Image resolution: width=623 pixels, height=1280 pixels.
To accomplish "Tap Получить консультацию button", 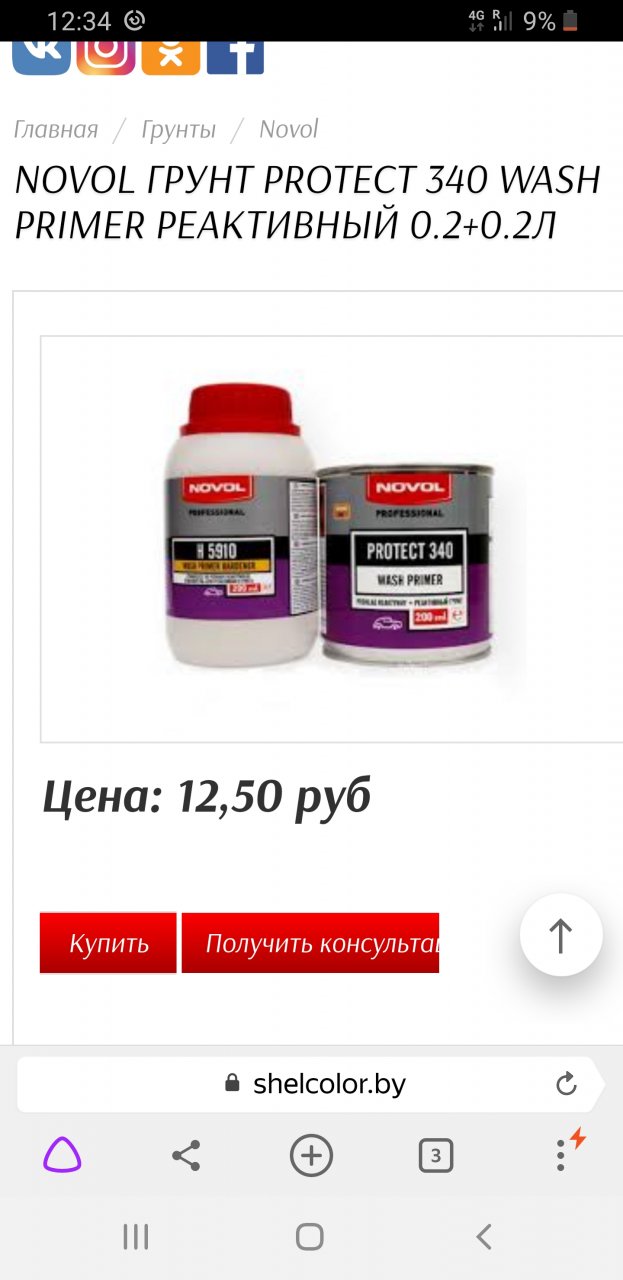I will (x=310, y=943).
